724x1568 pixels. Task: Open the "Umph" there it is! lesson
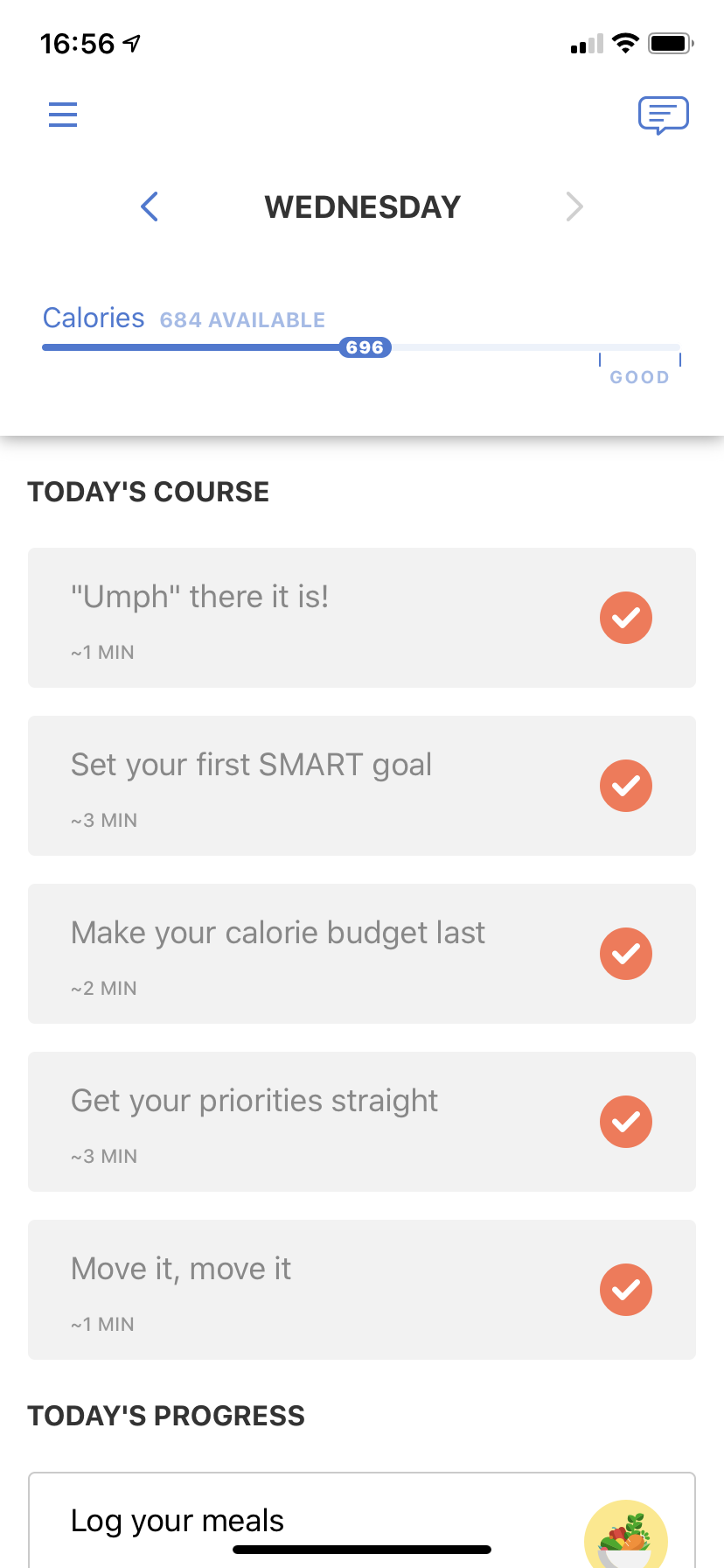(361, 618)
